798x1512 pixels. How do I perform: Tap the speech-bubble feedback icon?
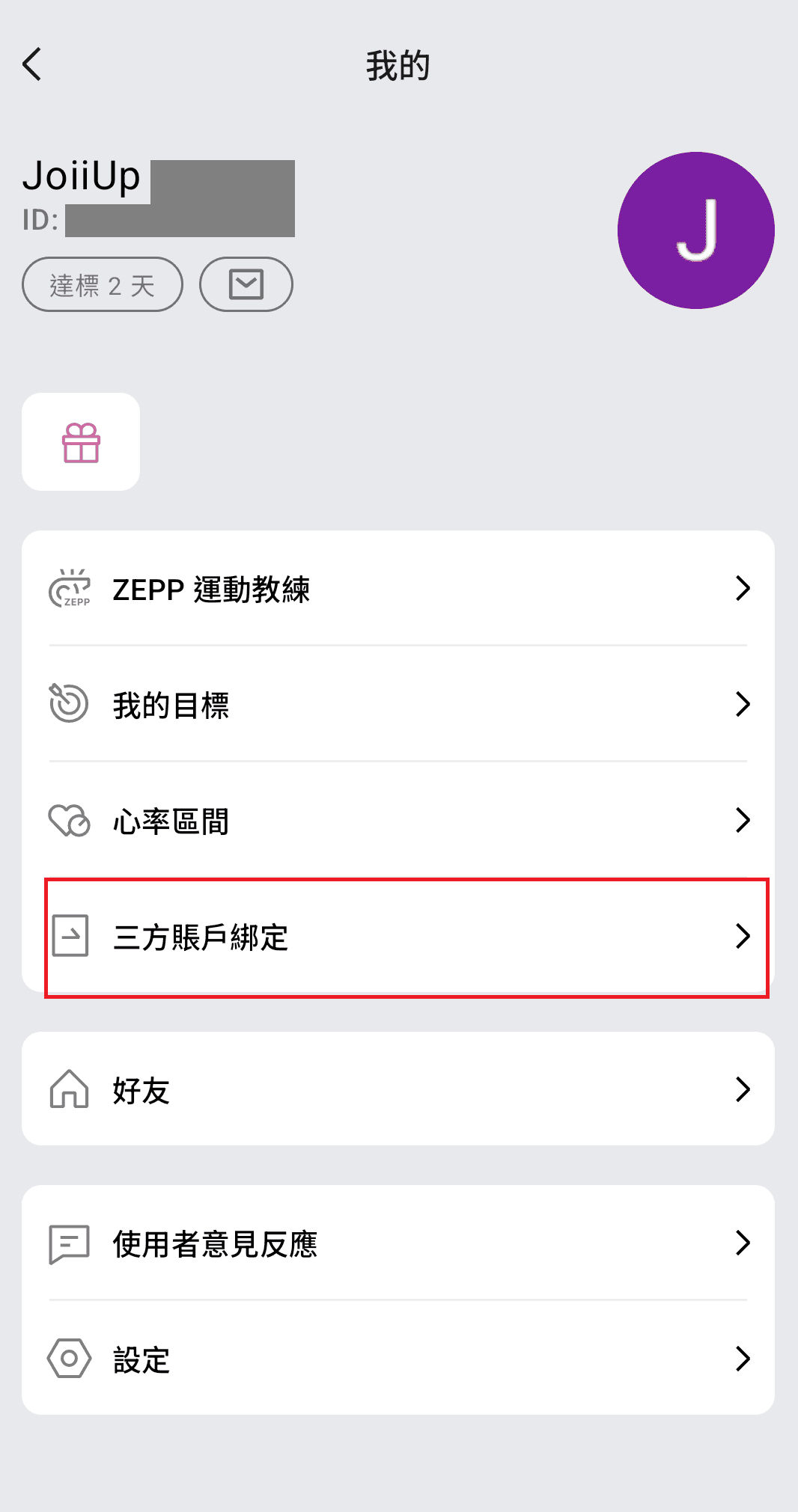coord(69,1243)
